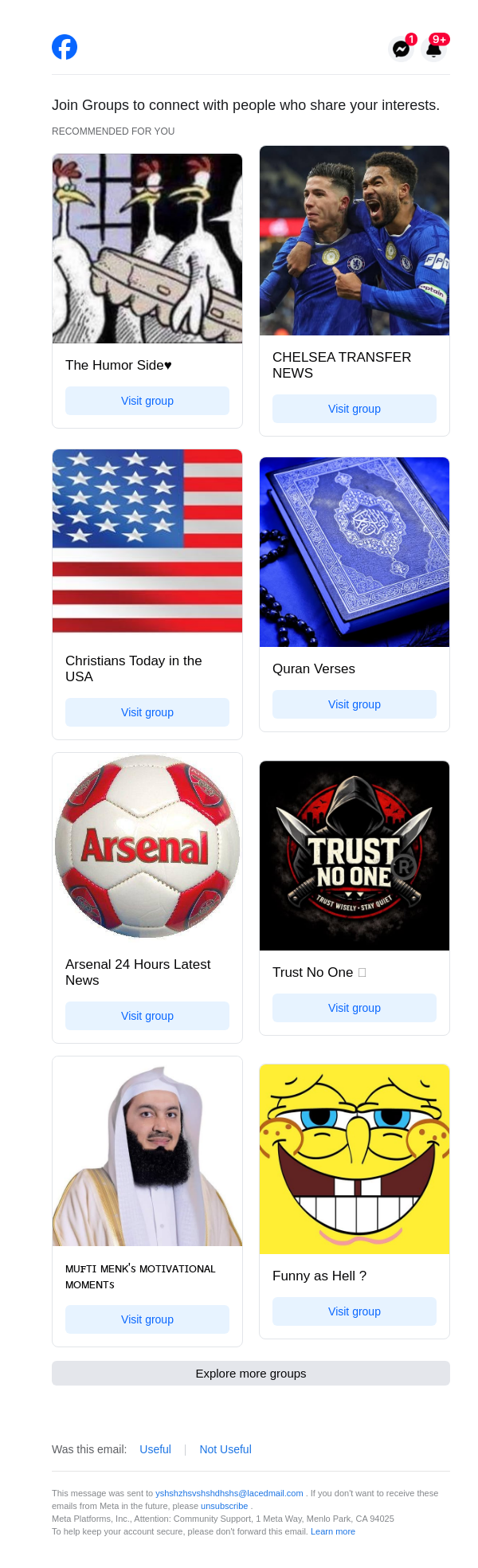Visit Mufti Menk's Motivational Moments group
Screen dimensions: 478x1568
(147, 1319)
